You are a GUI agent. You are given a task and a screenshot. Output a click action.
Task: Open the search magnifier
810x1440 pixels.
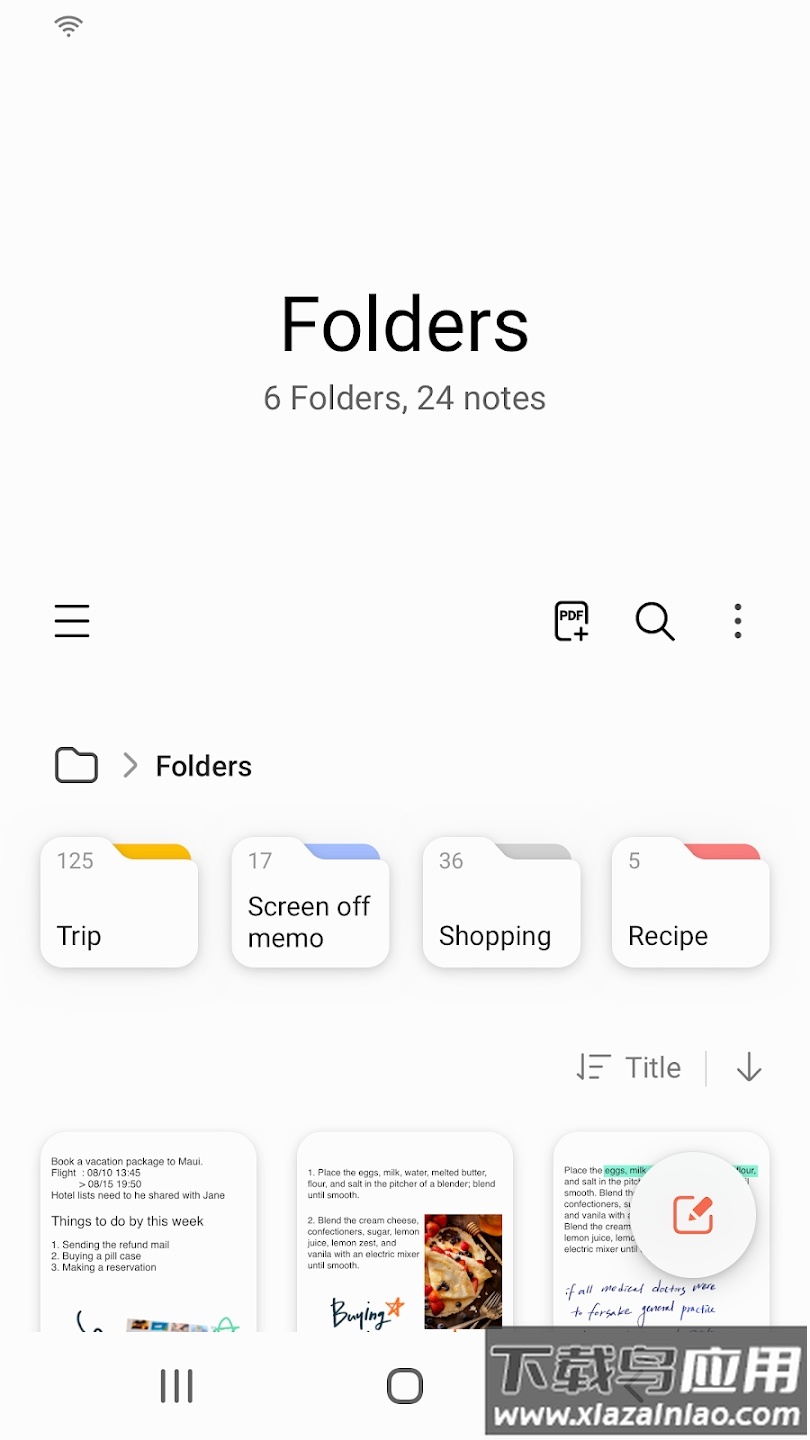(x=655, y=621)
